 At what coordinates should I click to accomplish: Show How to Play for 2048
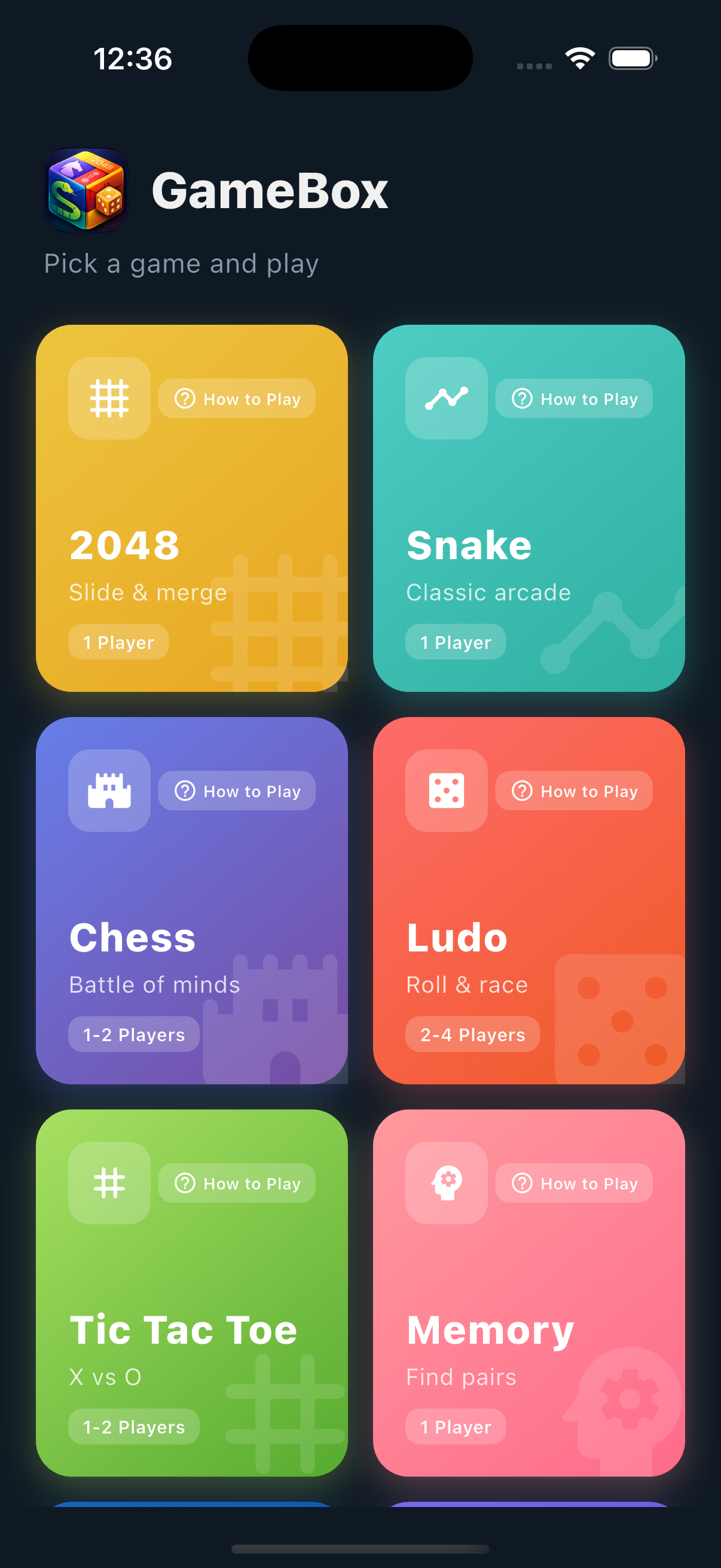pyautogui.click(x=237, y=399)
